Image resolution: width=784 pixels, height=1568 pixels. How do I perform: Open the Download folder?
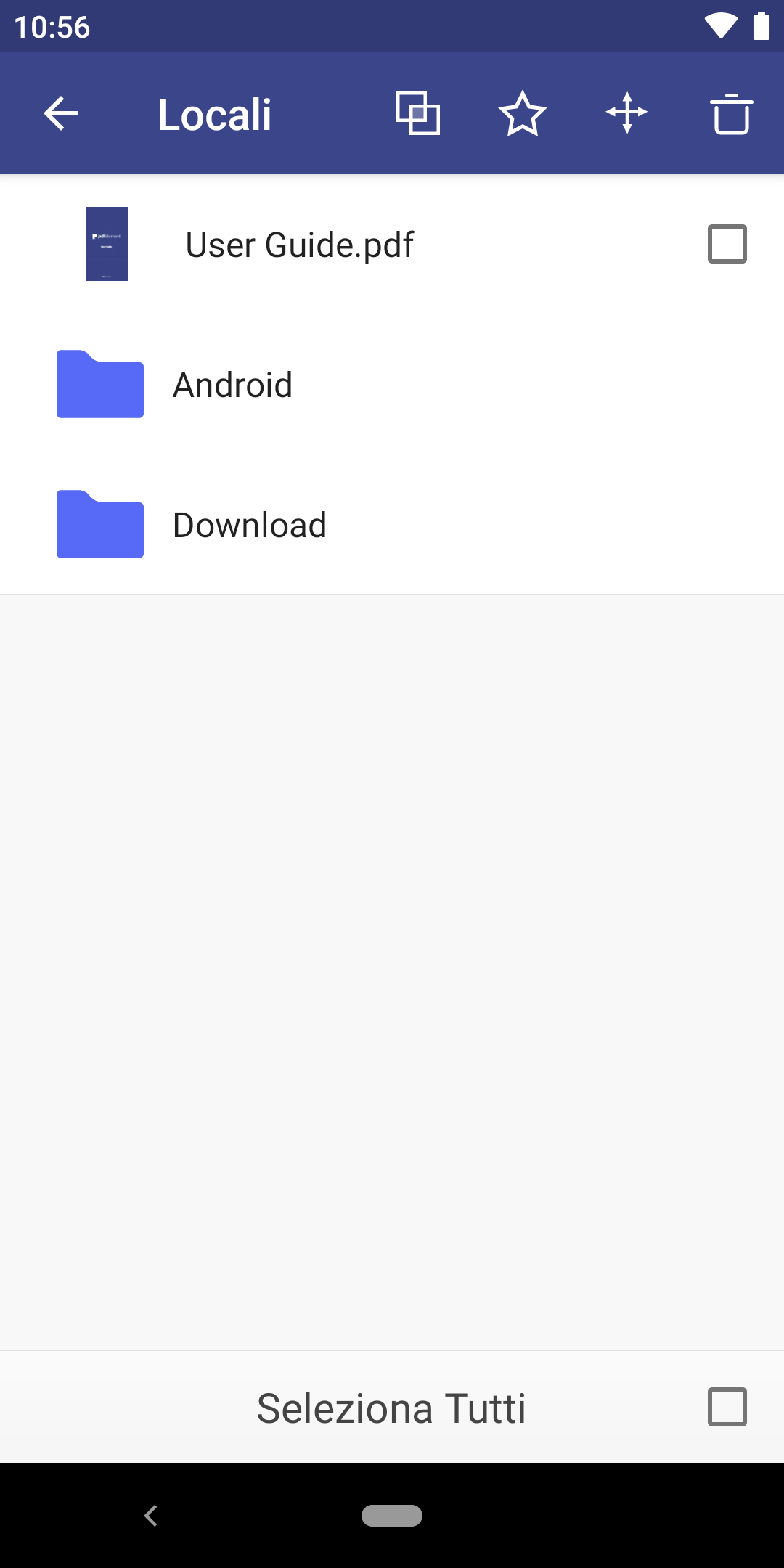click(x=392, y=525)
